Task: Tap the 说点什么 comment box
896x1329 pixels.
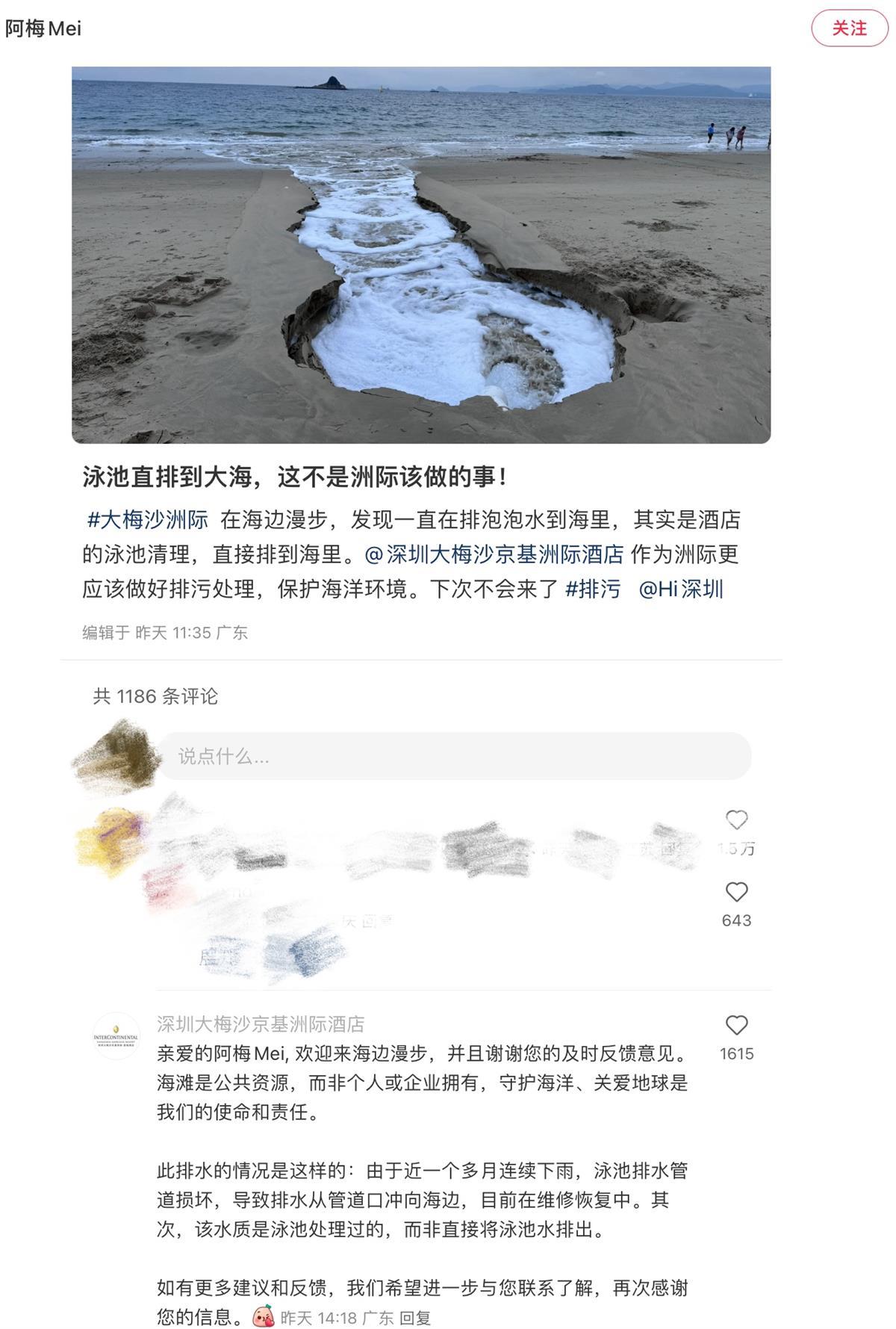Action: [x=454, y=756]
